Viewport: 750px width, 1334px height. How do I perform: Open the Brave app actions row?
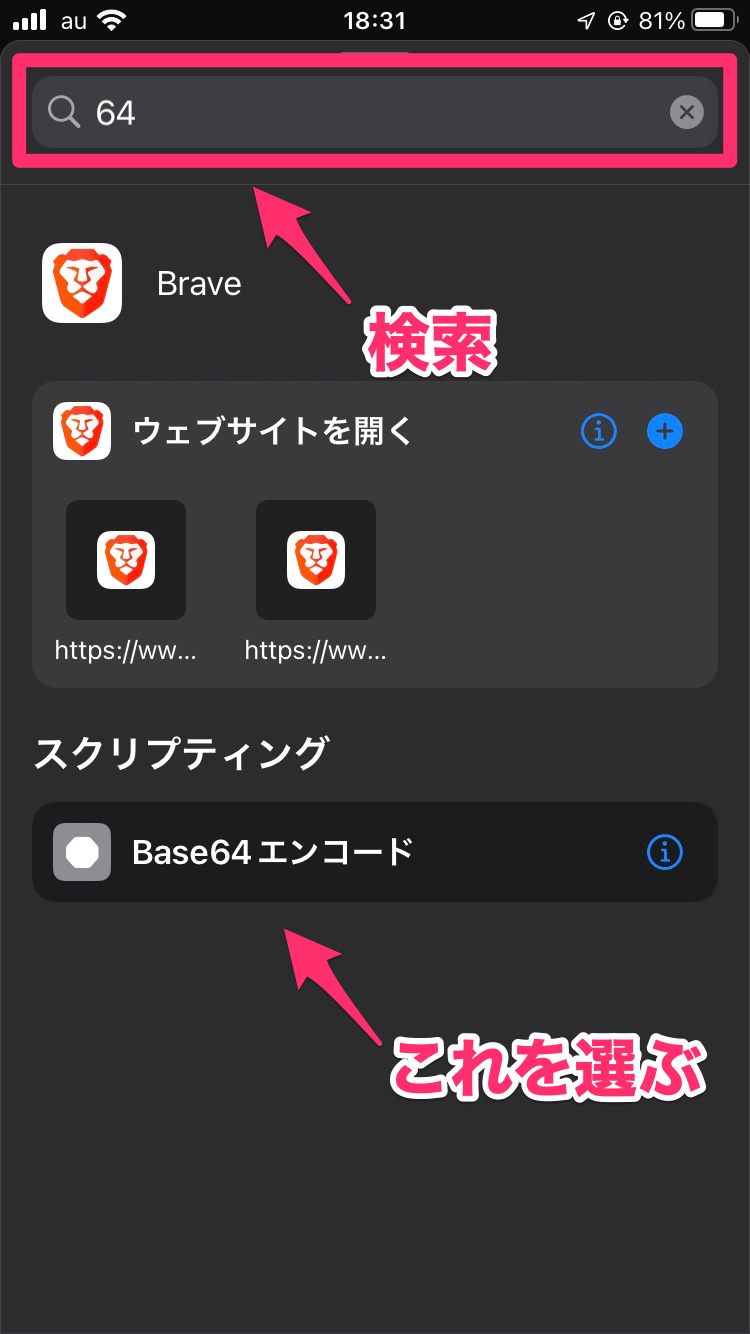pyautogui.click(x=375, y=283)
